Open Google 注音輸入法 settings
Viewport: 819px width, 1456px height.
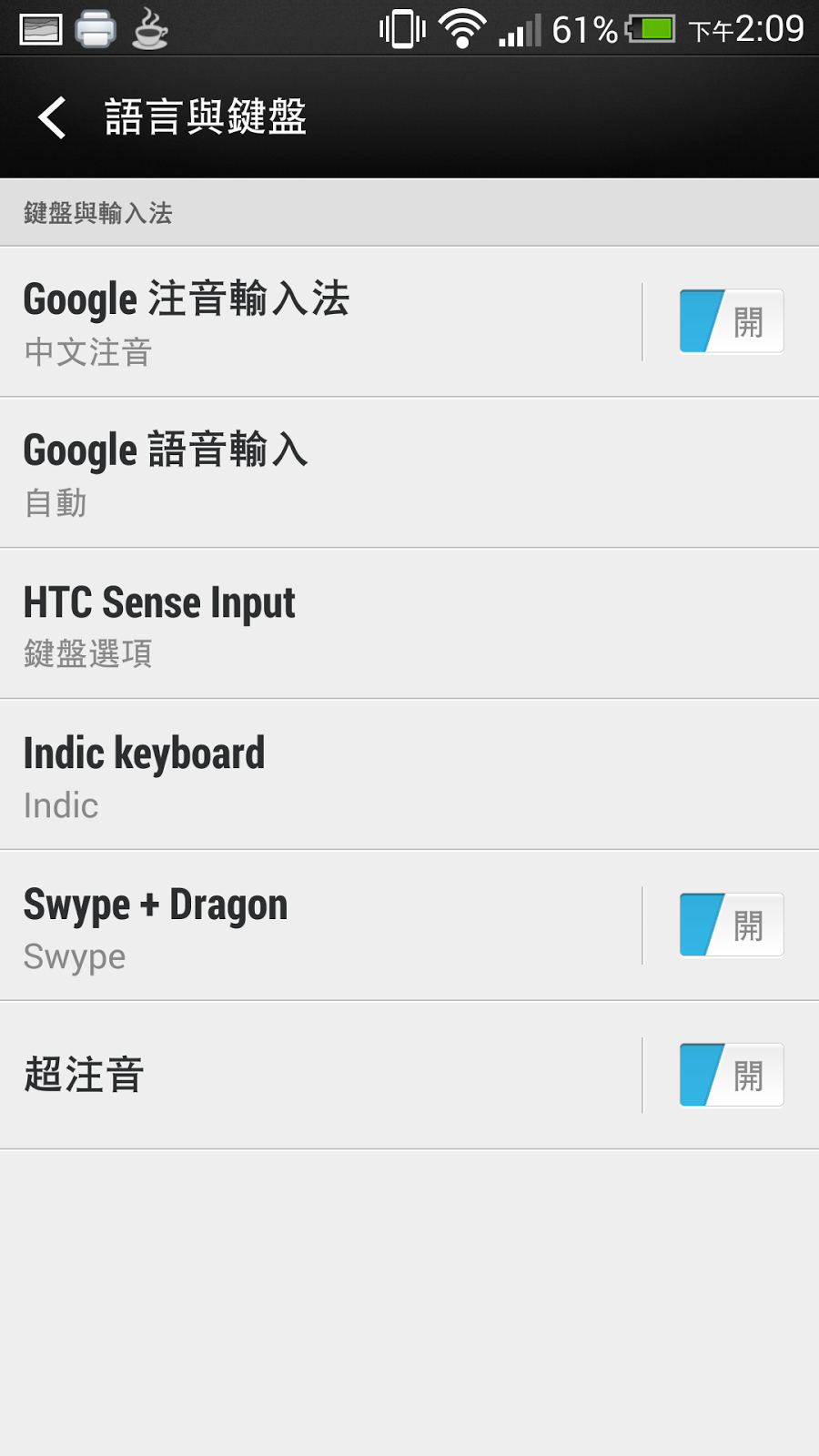318,321
